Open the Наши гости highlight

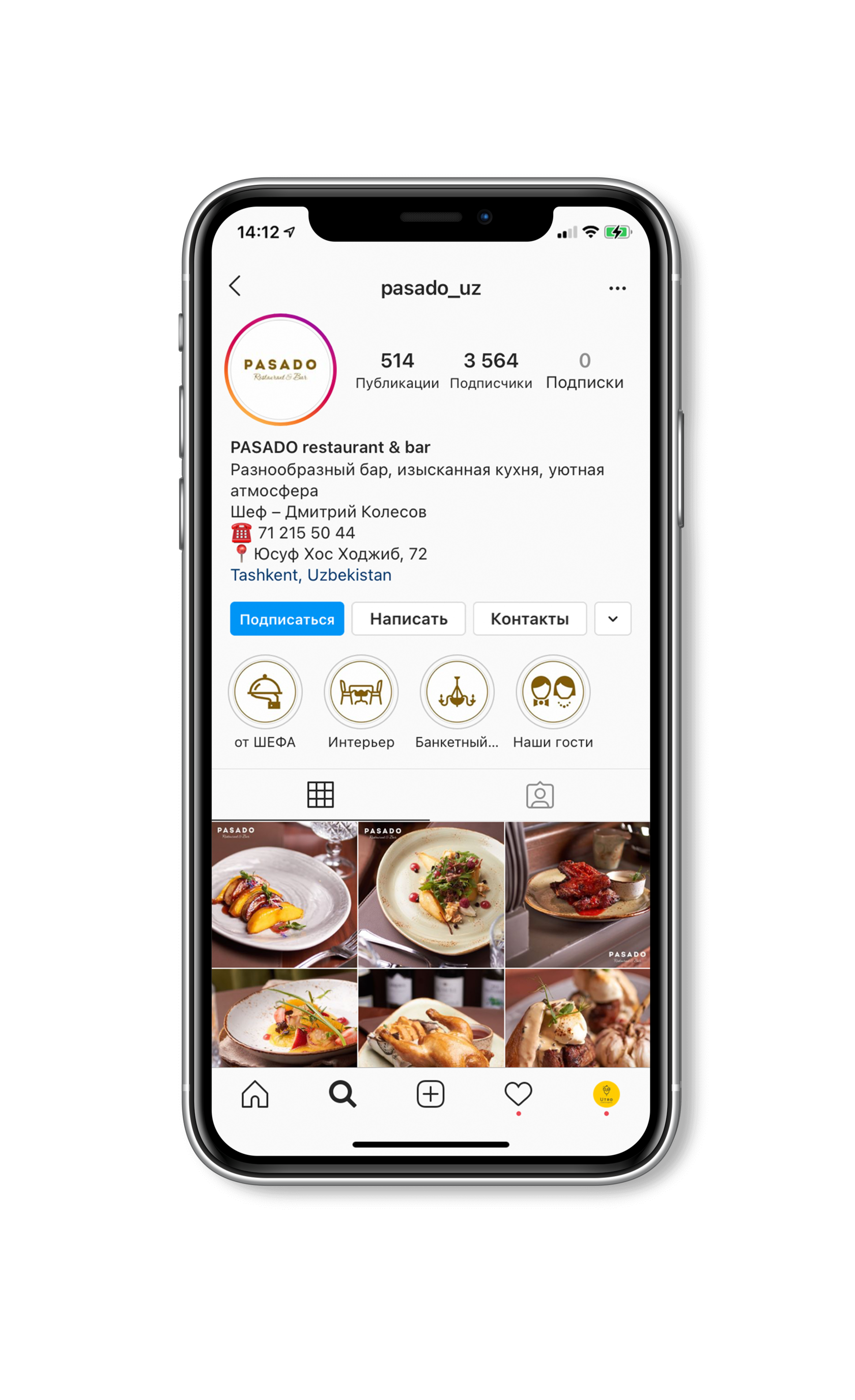coord(553,692)
